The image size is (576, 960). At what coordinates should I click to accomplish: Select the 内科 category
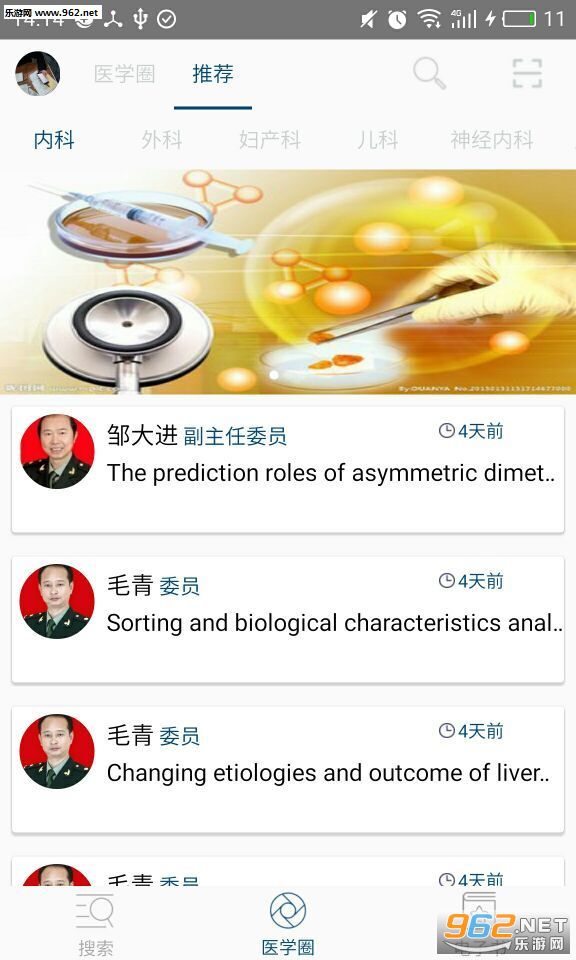click(x=54, y=140)
